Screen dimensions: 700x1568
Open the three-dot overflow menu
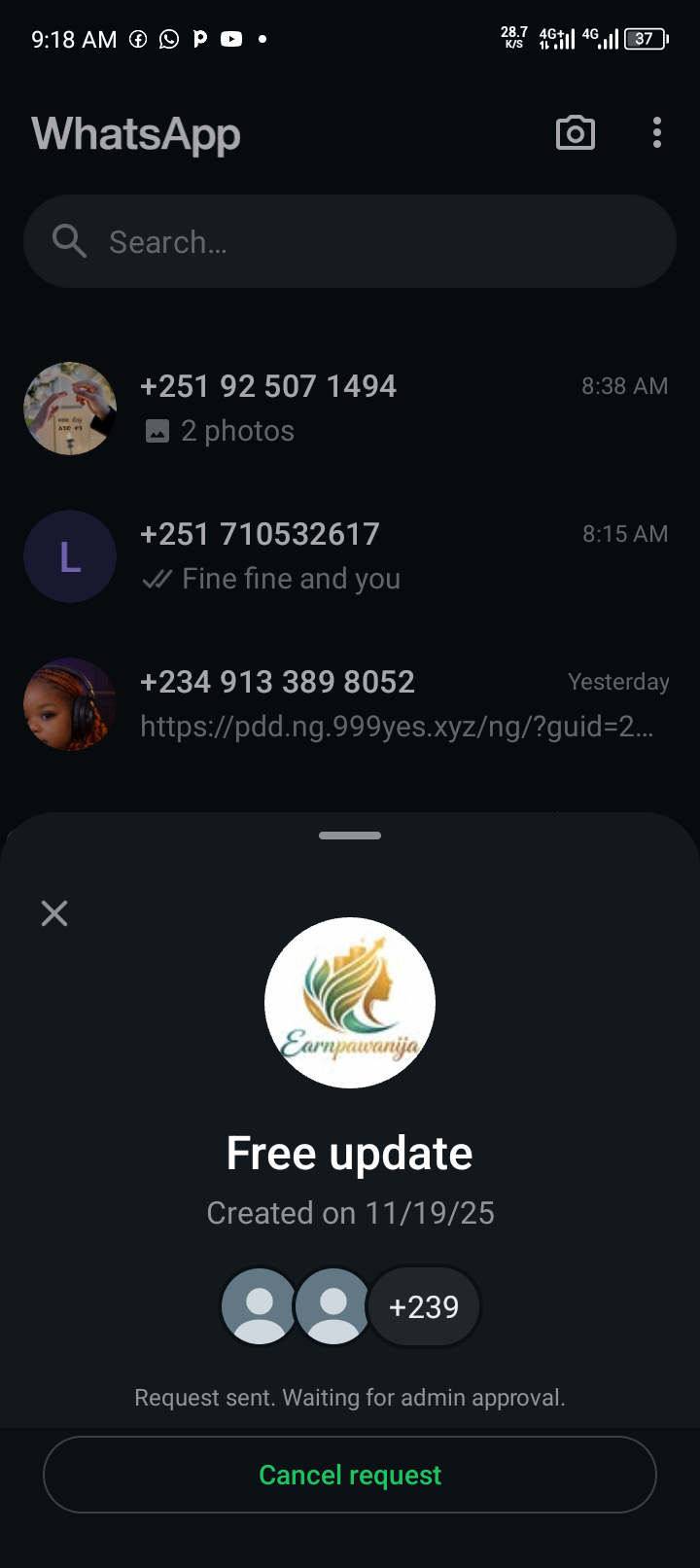657,133
